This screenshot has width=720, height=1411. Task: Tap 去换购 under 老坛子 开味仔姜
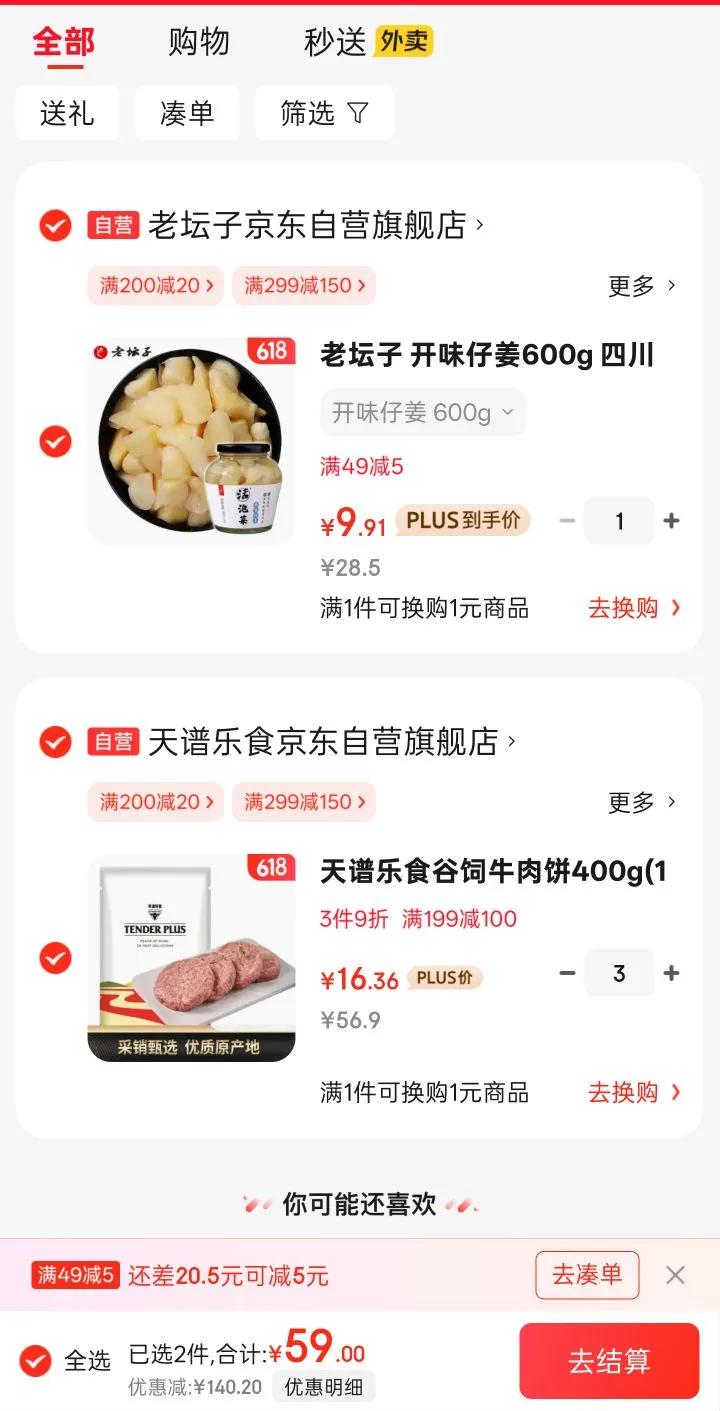(633, 608)
